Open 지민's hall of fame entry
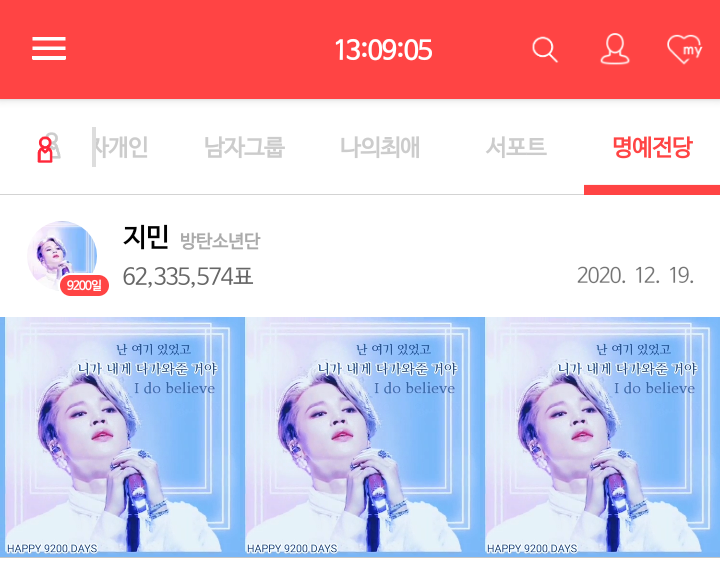 360,256
